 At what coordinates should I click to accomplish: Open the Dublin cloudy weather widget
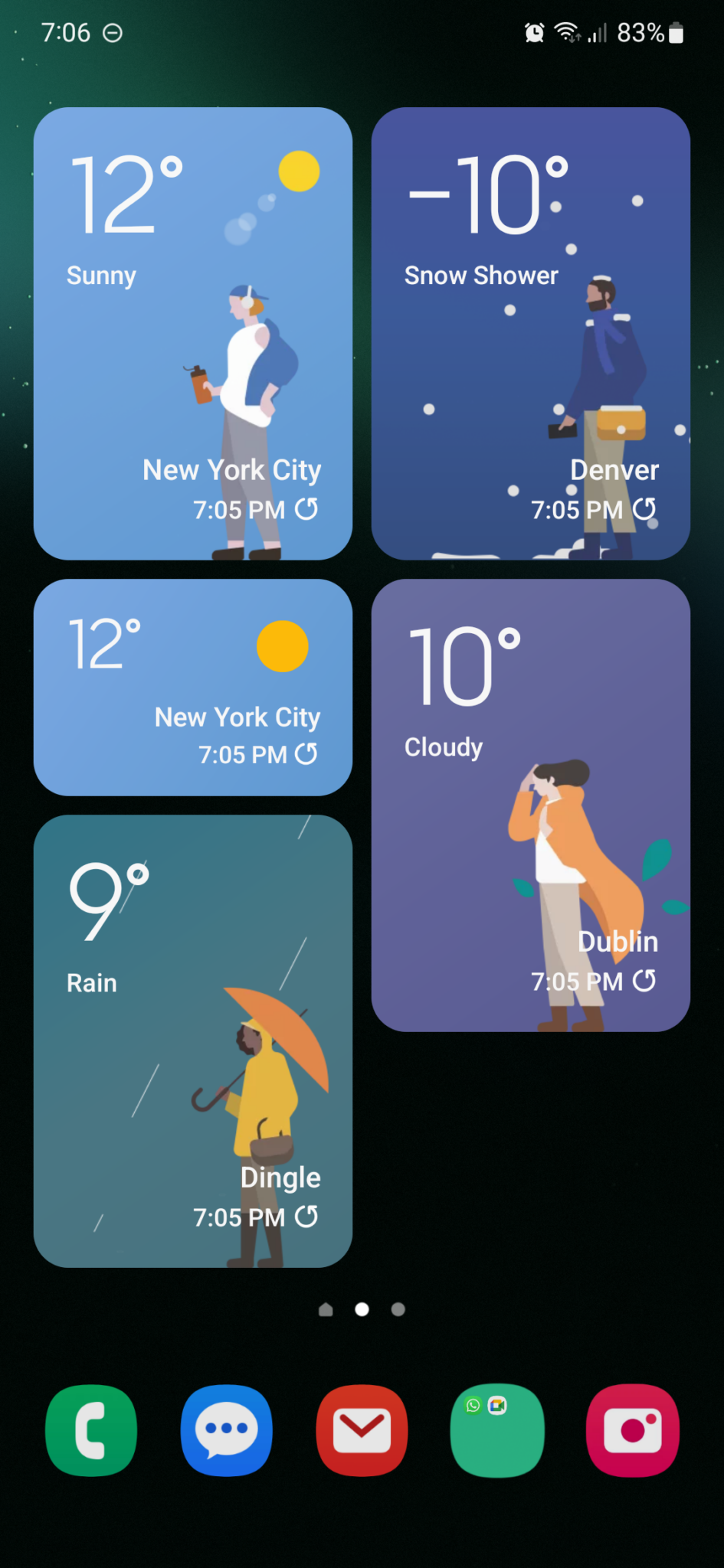pyautogui.click(x=530, y=805)
